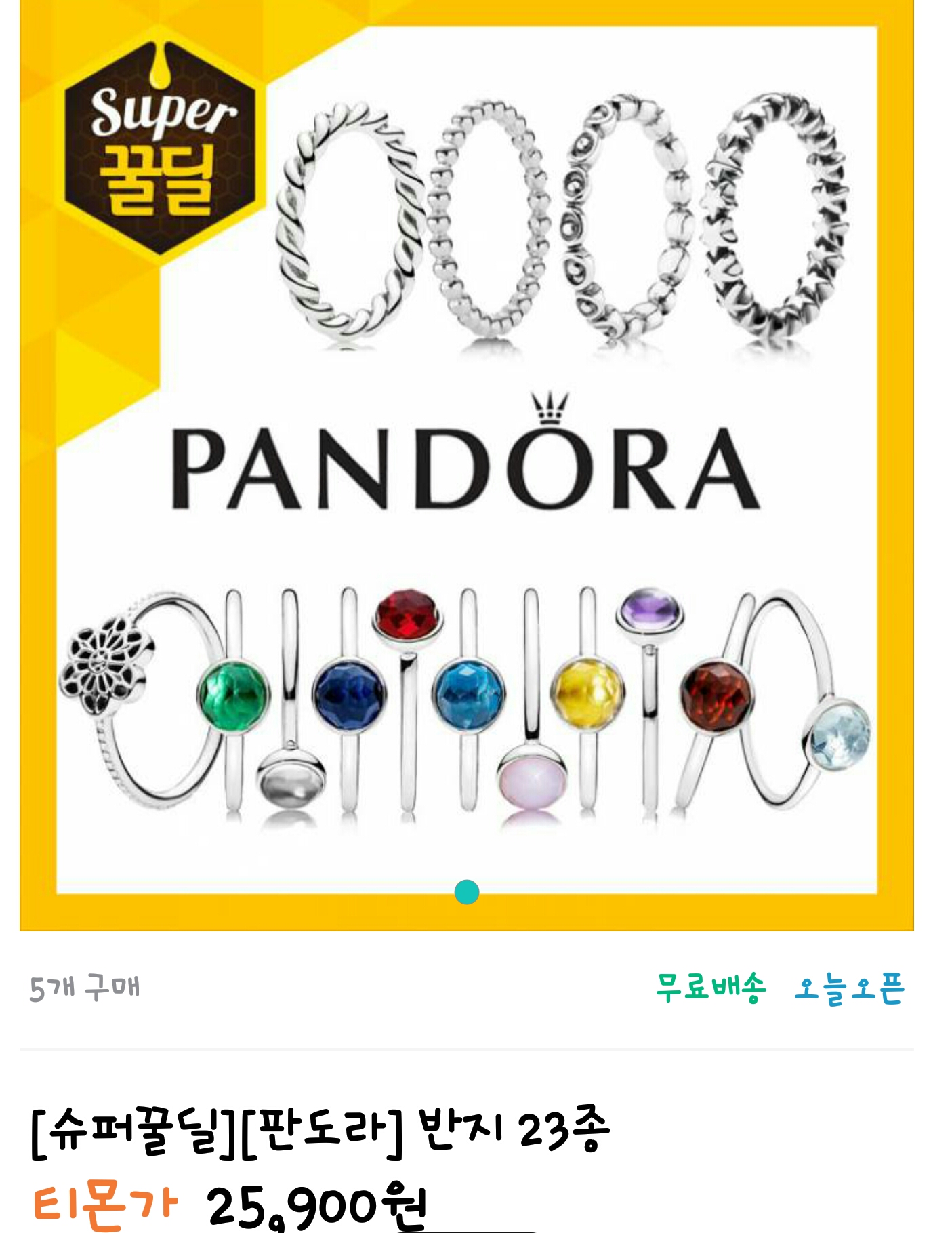Screen dimensions: 952x1233
Task: Tap the teal image page indicator dot
Action: point(466,892)
